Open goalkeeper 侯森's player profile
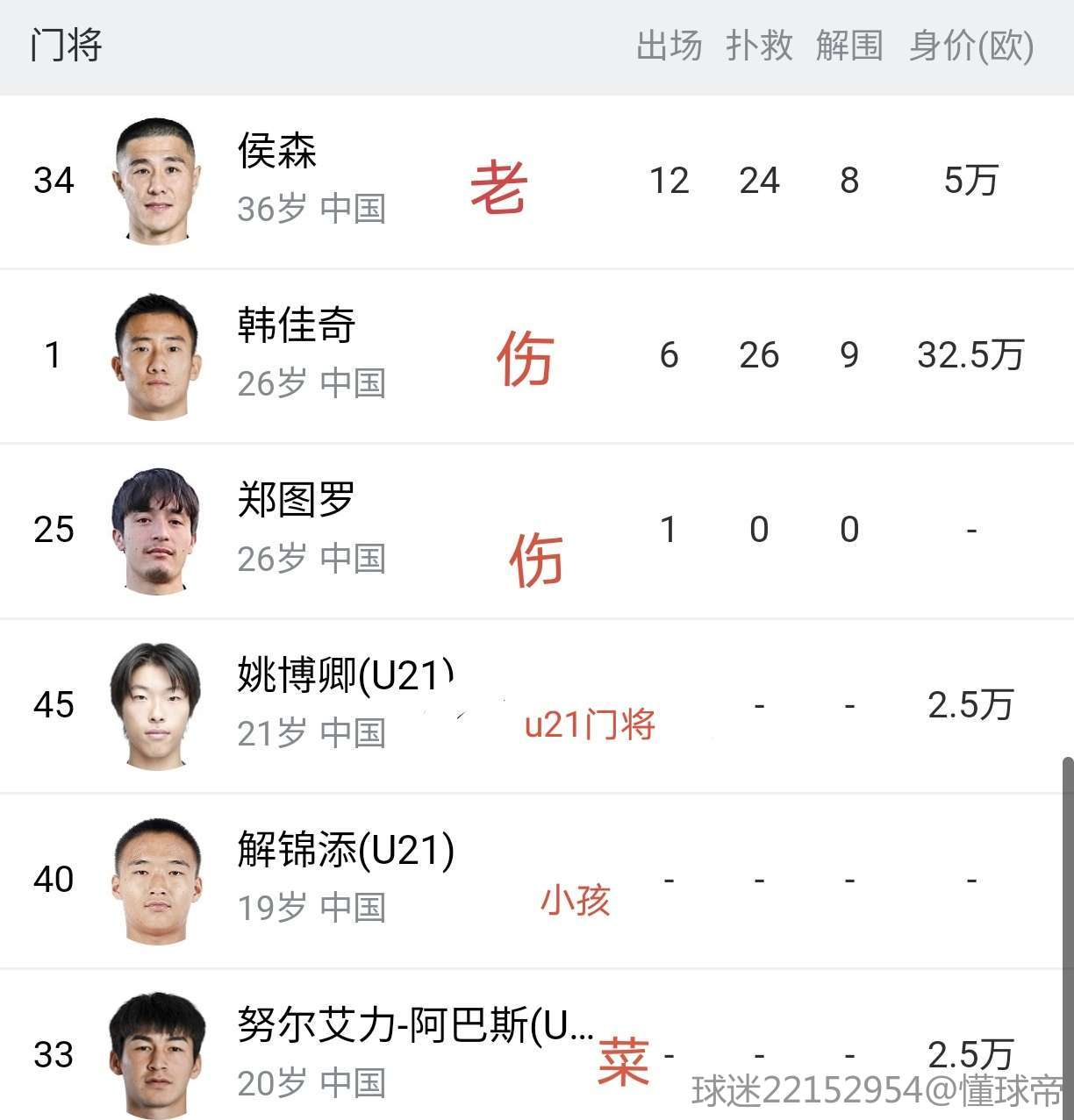The height and width of the screenshot is (1120, 1074). pos(277,152)
